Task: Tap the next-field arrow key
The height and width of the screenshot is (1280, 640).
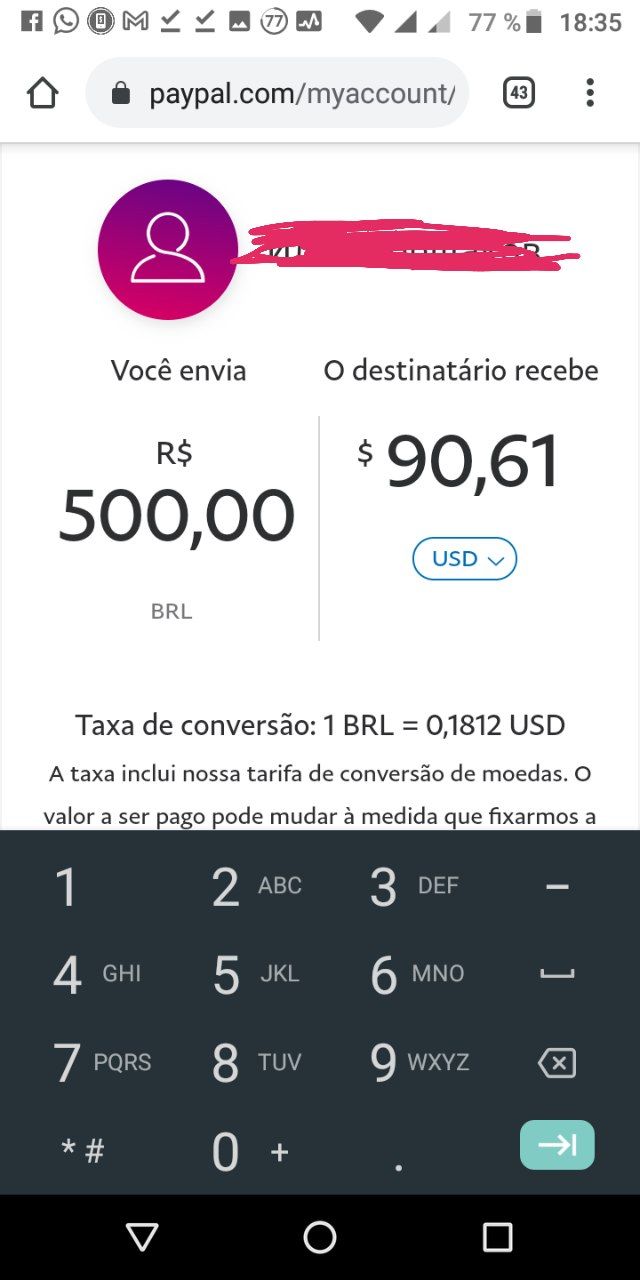Action: [x=557, y=1145]
